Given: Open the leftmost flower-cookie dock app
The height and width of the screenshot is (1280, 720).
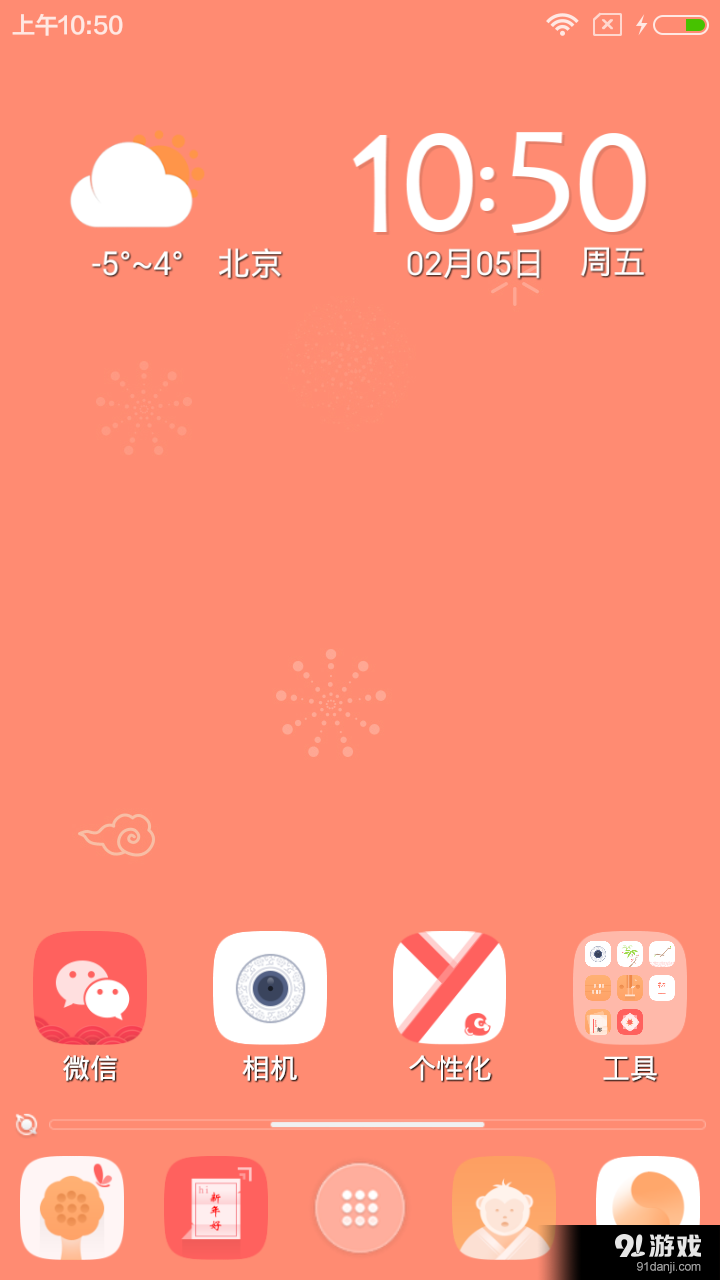Looking at the screenshot, I should 71,1207.
